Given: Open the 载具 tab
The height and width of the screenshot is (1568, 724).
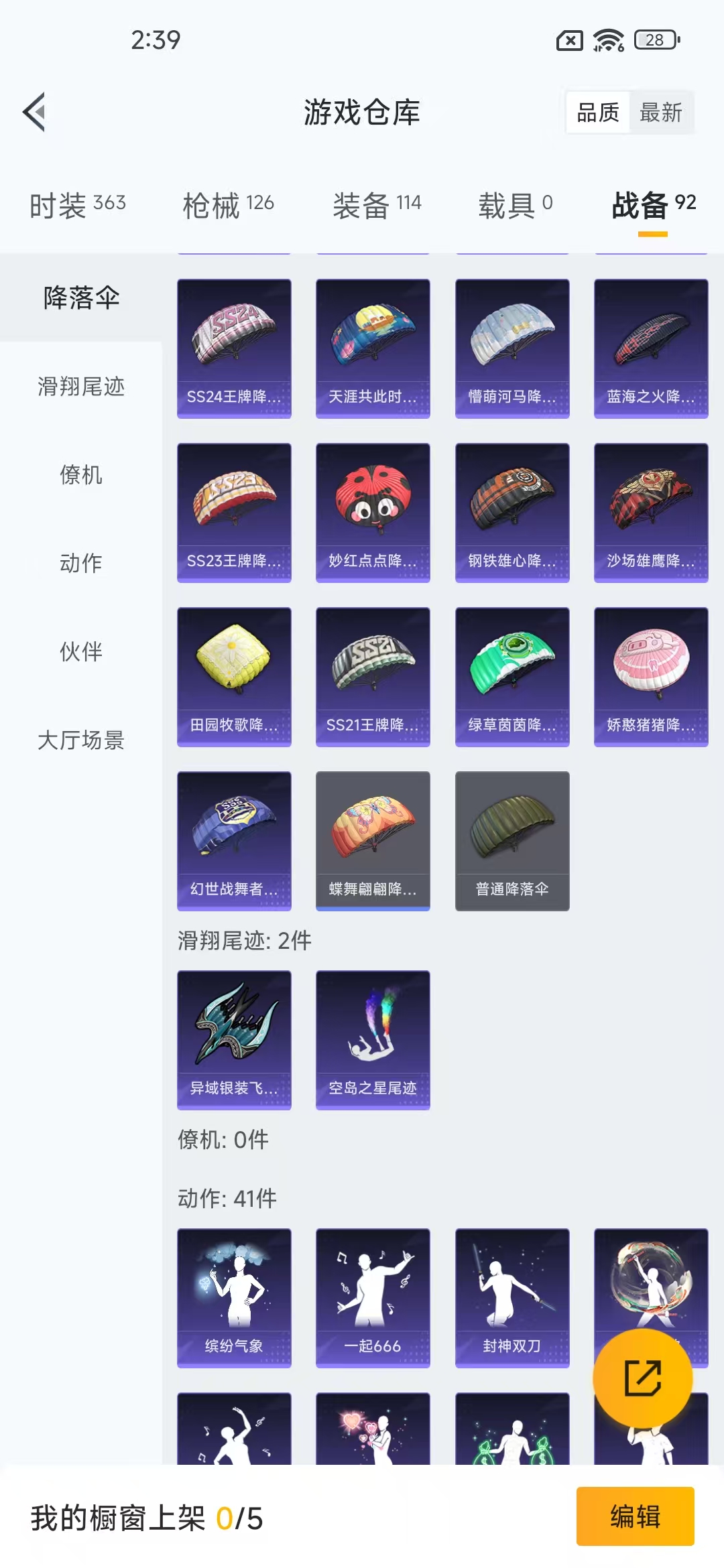Looking at the screenshot, I should 515,204.
